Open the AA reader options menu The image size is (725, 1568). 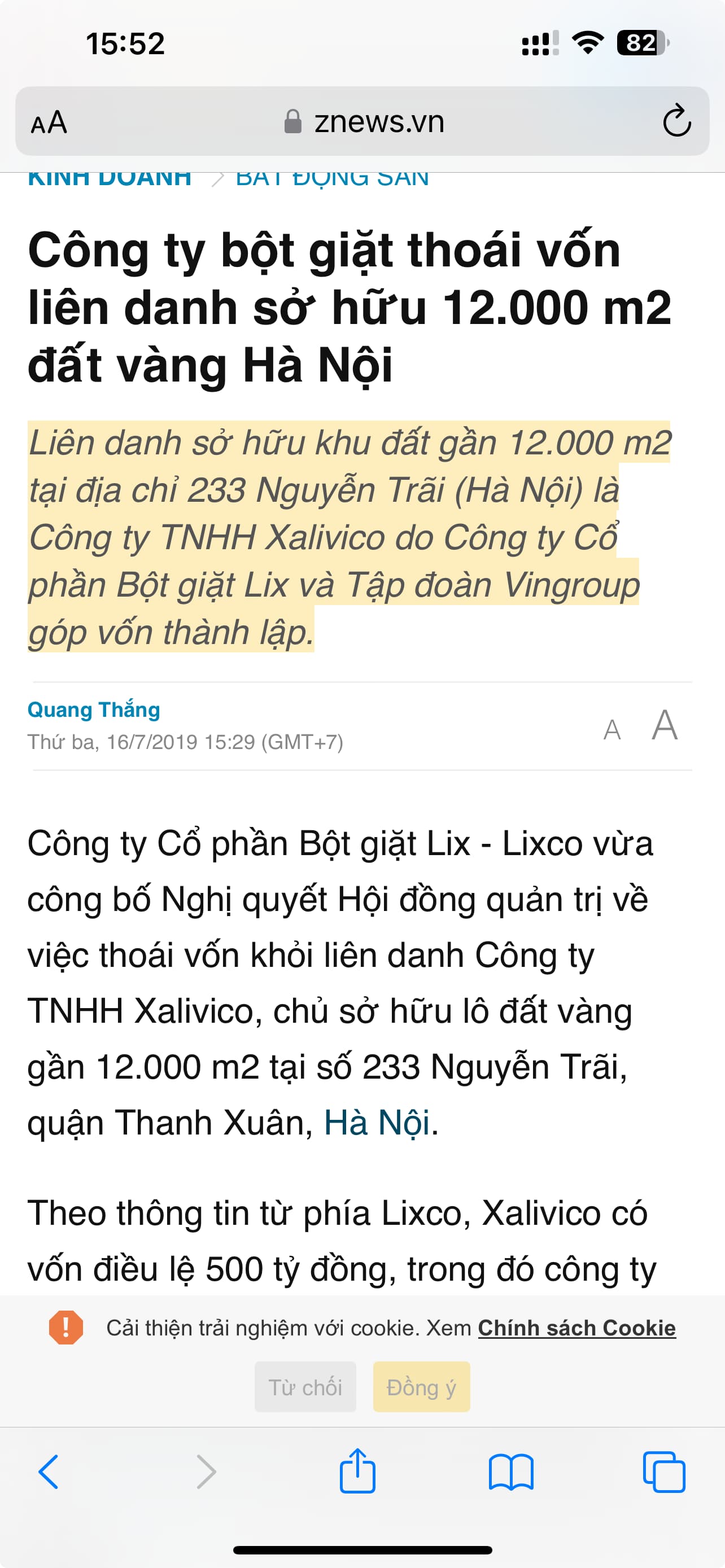[49, 122]
